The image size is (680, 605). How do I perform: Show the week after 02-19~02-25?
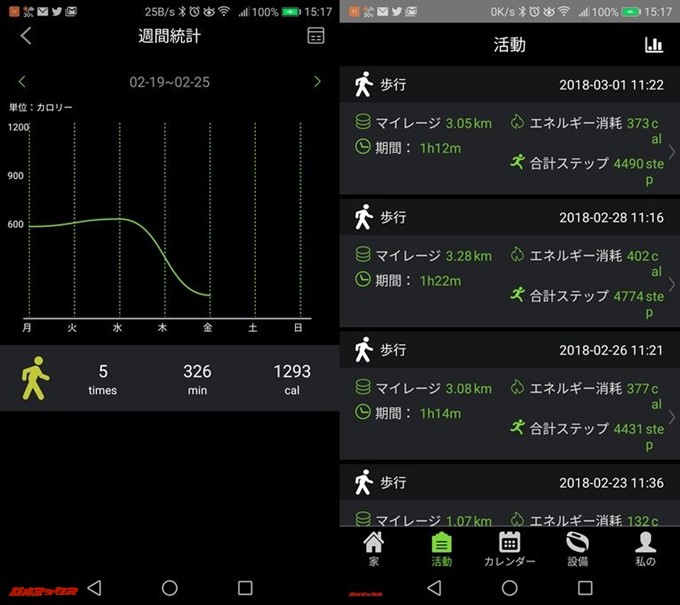[318, 82]
